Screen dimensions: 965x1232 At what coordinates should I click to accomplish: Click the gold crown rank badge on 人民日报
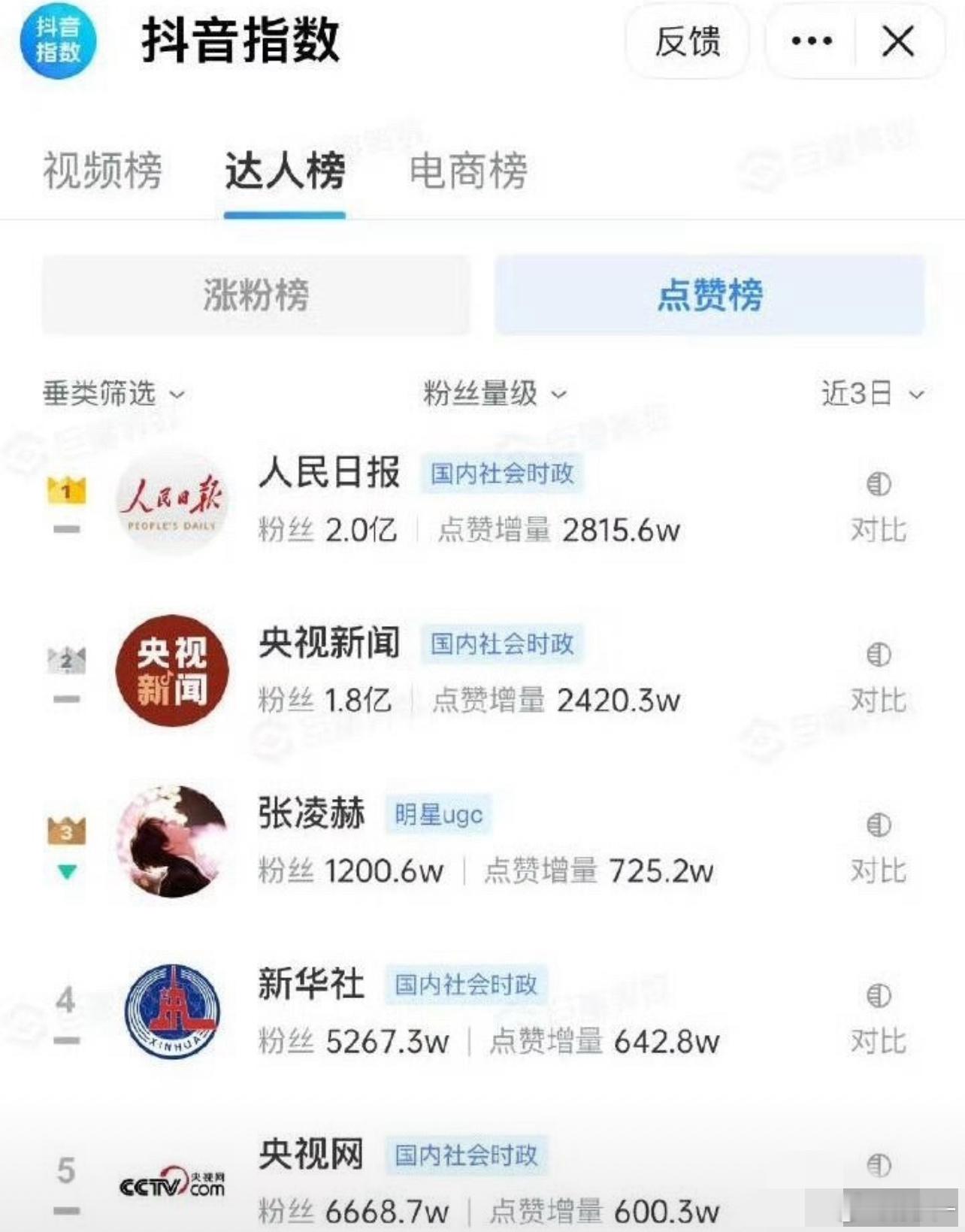65,489
